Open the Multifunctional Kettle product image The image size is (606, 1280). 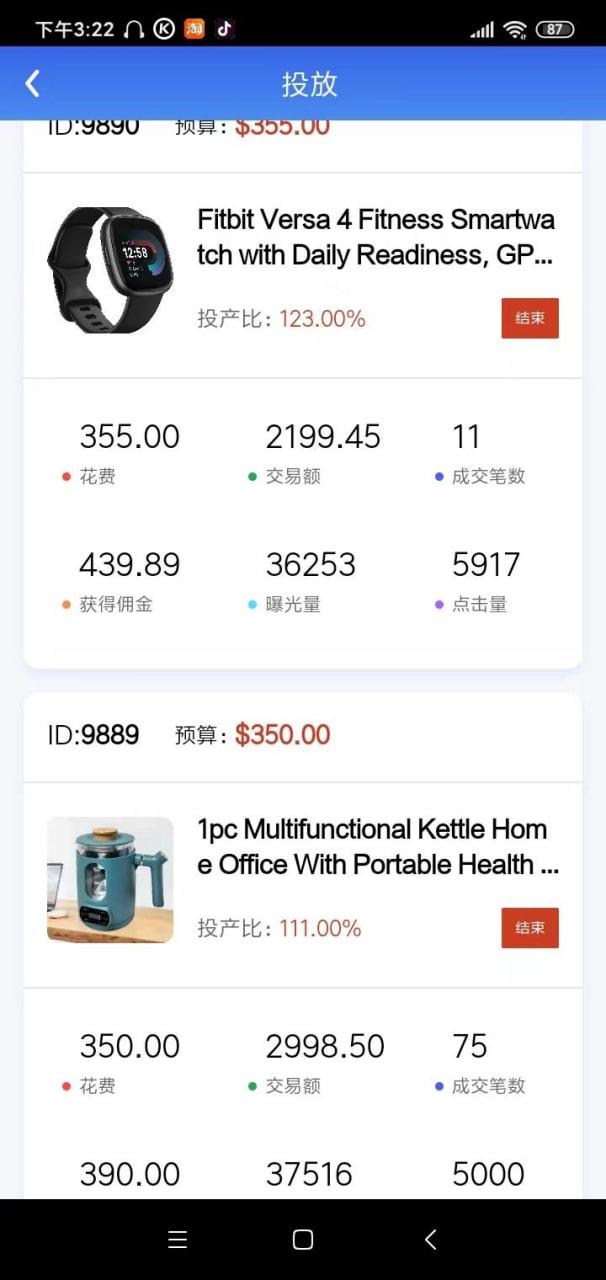(110, 879)
